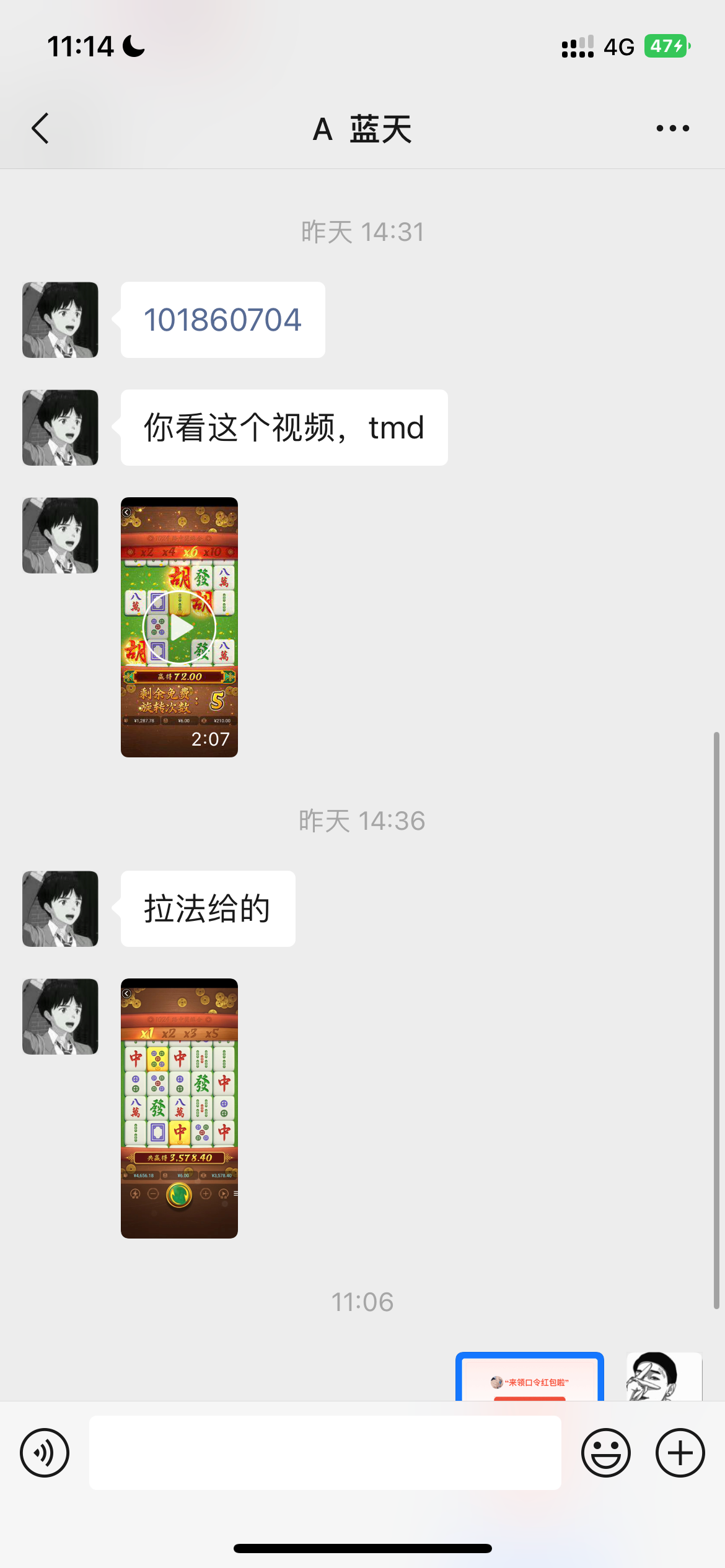Open the plus attachments menu
The image size is (725, 1568).
(x=680, y=1452)
